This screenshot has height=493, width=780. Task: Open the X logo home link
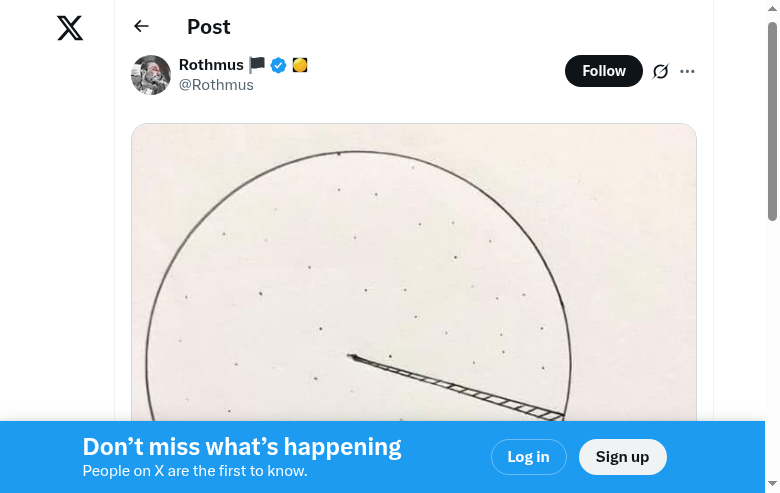tap(70, 28)
